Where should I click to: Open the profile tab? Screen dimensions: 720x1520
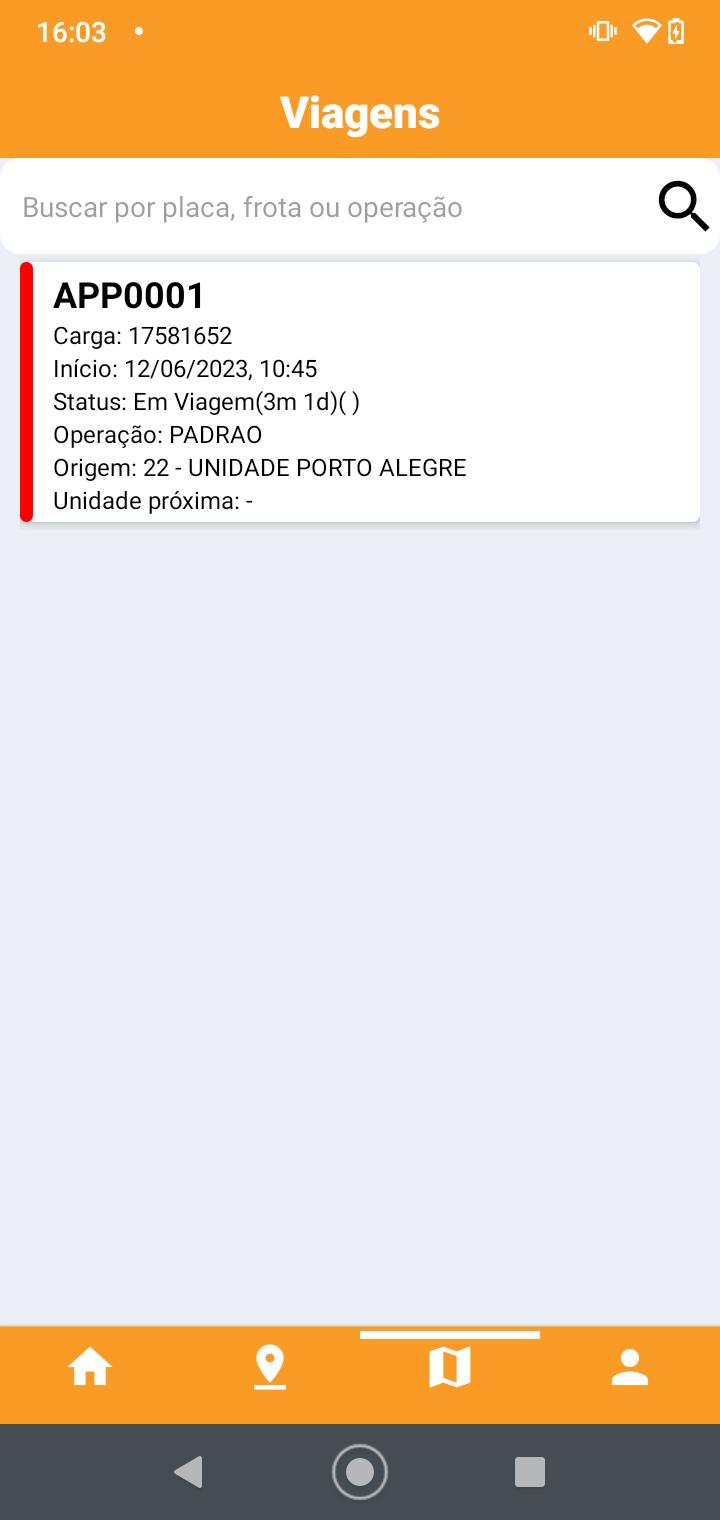pyautogui.click(x=630, y=1367)
